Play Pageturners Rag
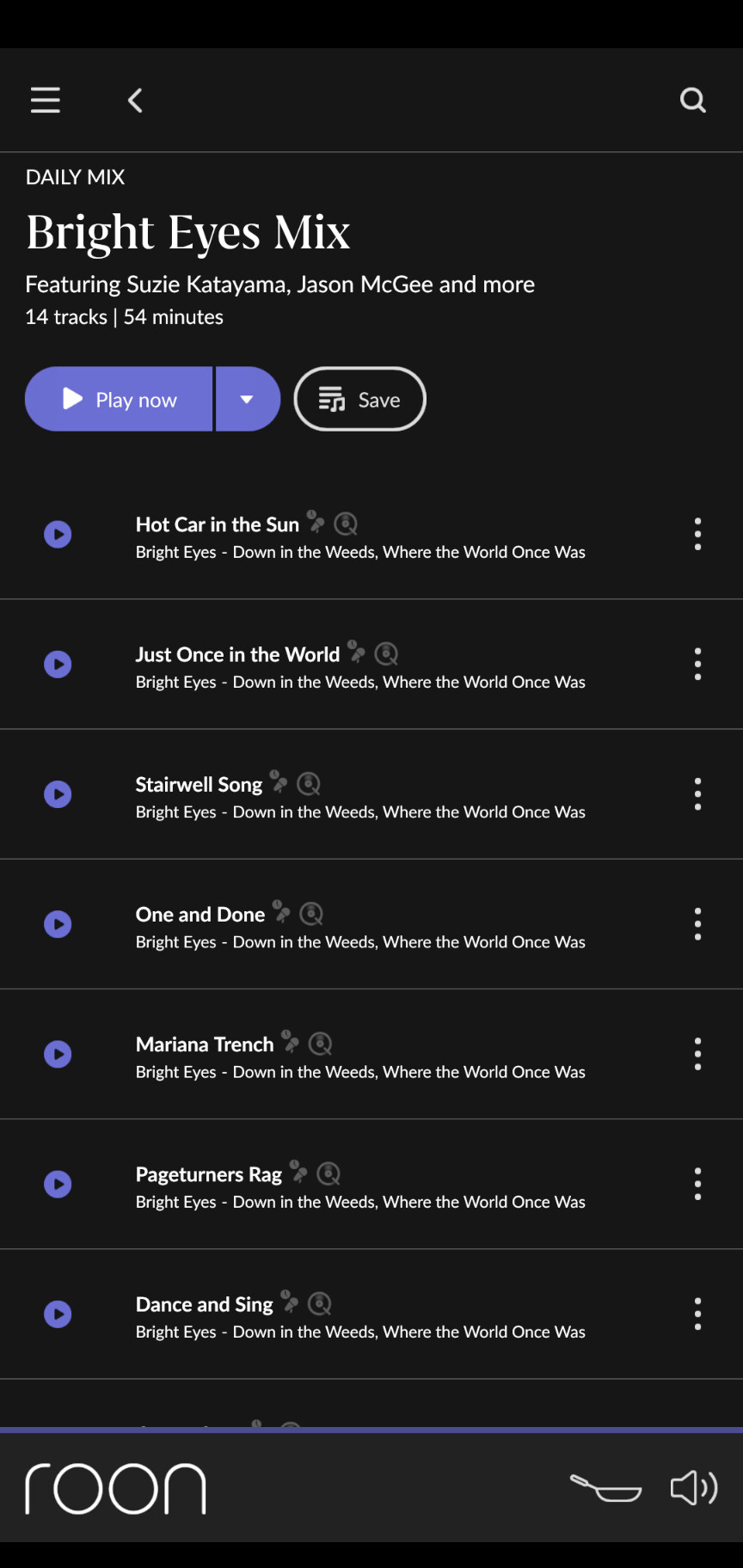Image resolution: width=743 pixels, height=1568 pixels. coord(58,1184)
